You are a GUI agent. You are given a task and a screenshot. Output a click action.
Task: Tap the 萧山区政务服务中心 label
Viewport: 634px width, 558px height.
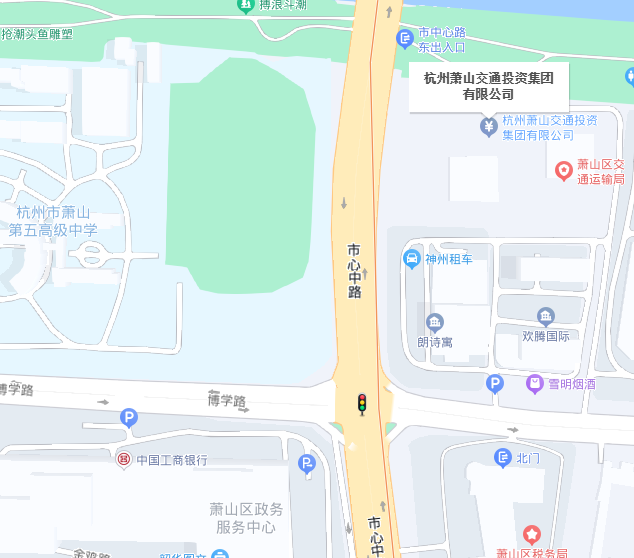point(245,518)
